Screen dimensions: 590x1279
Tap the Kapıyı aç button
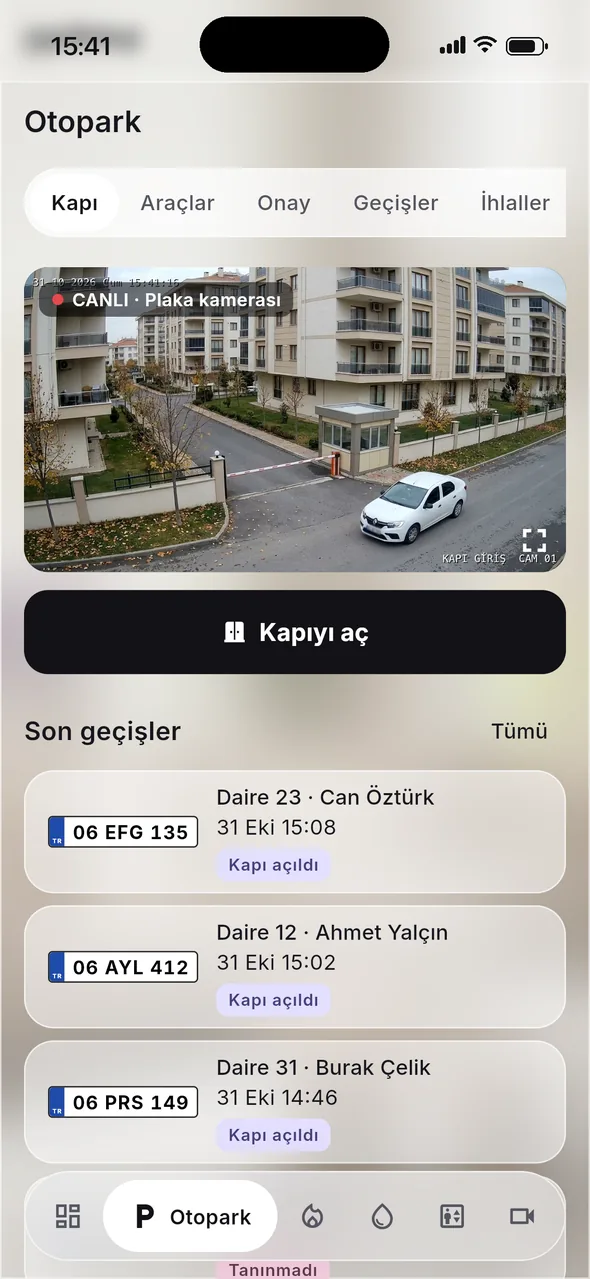pyautogui.click(x=295, y=632)
